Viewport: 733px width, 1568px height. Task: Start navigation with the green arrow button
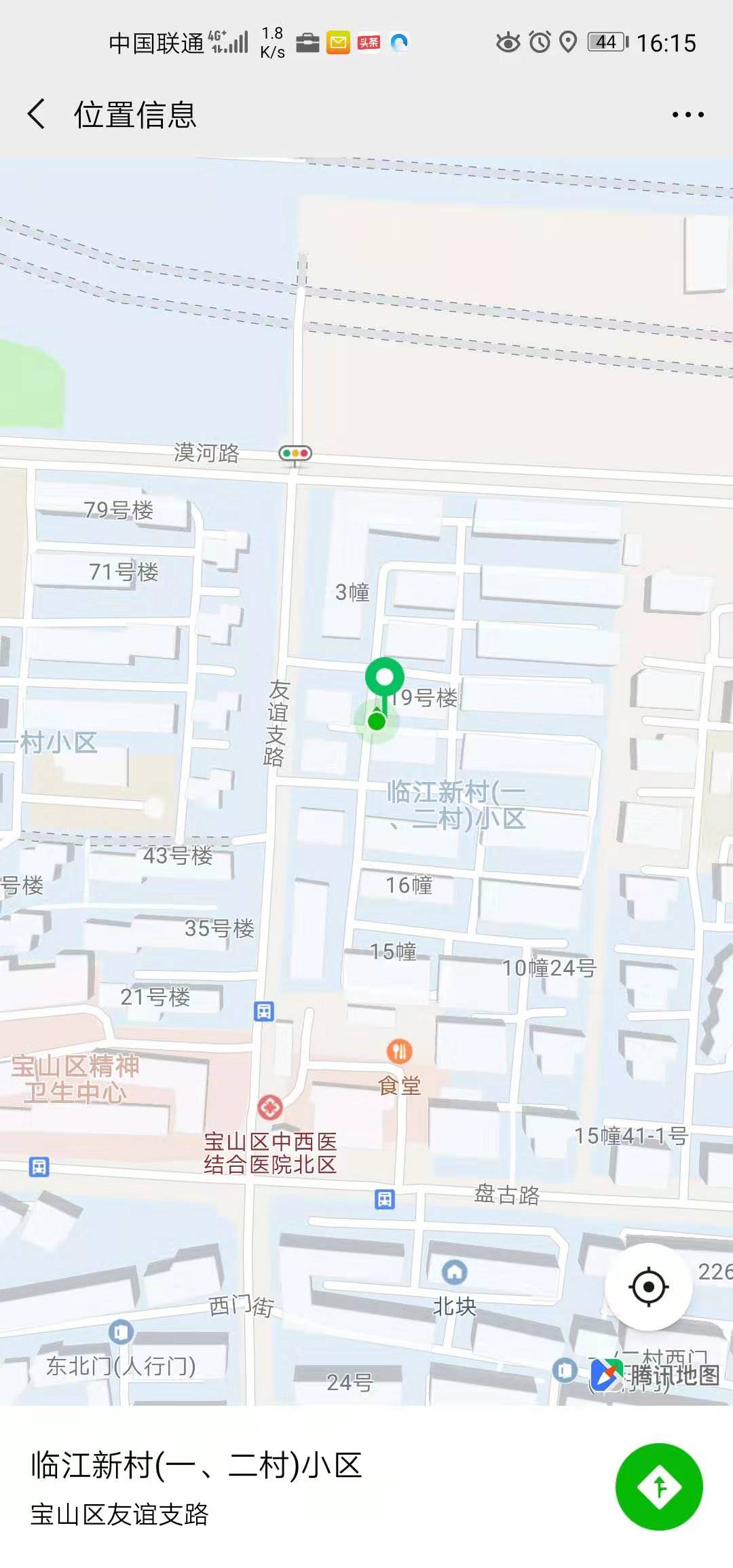tap(658, 1487)
